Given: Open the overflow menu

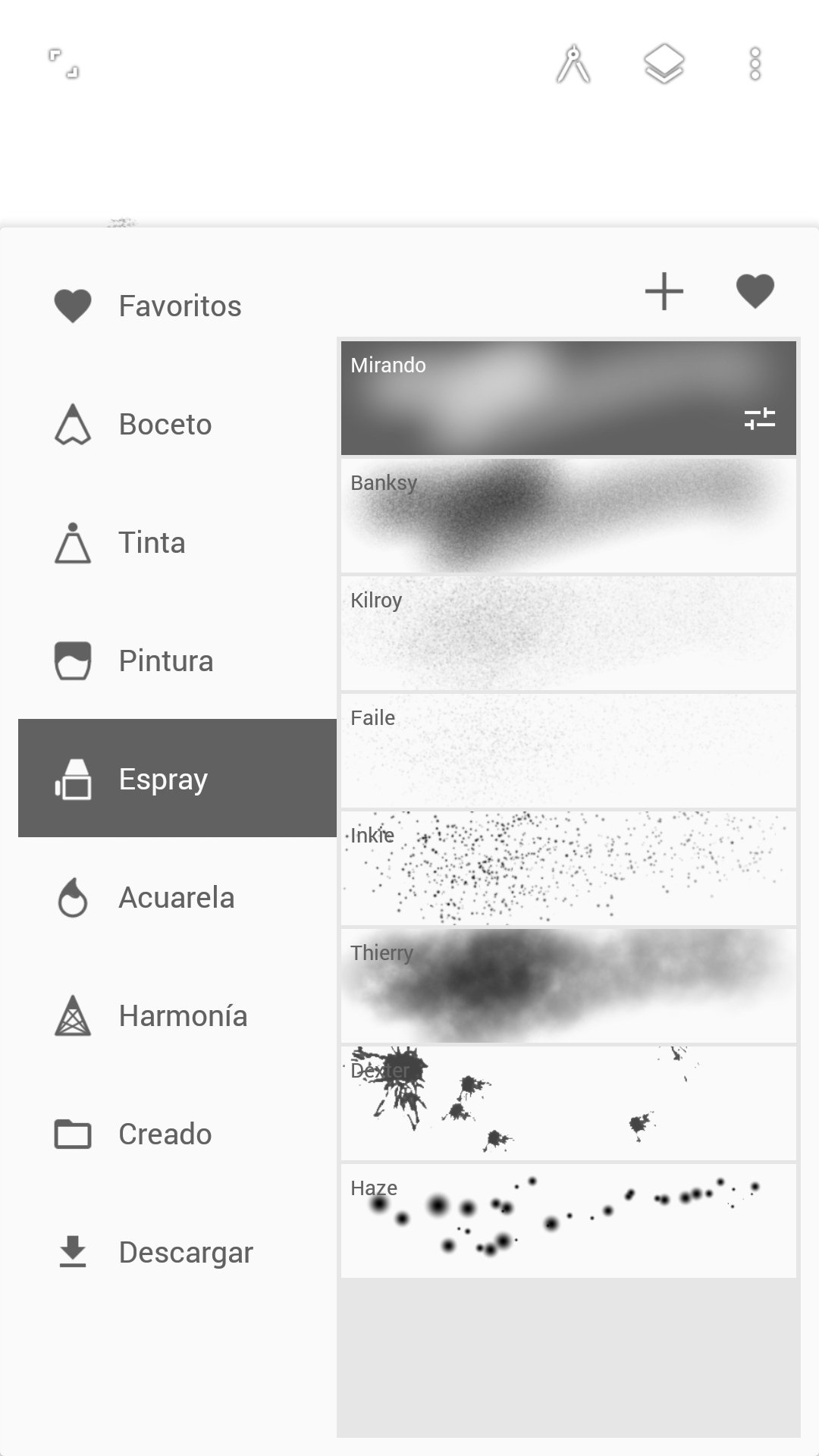Looking at the screenshot, I should tap(755, 64).
